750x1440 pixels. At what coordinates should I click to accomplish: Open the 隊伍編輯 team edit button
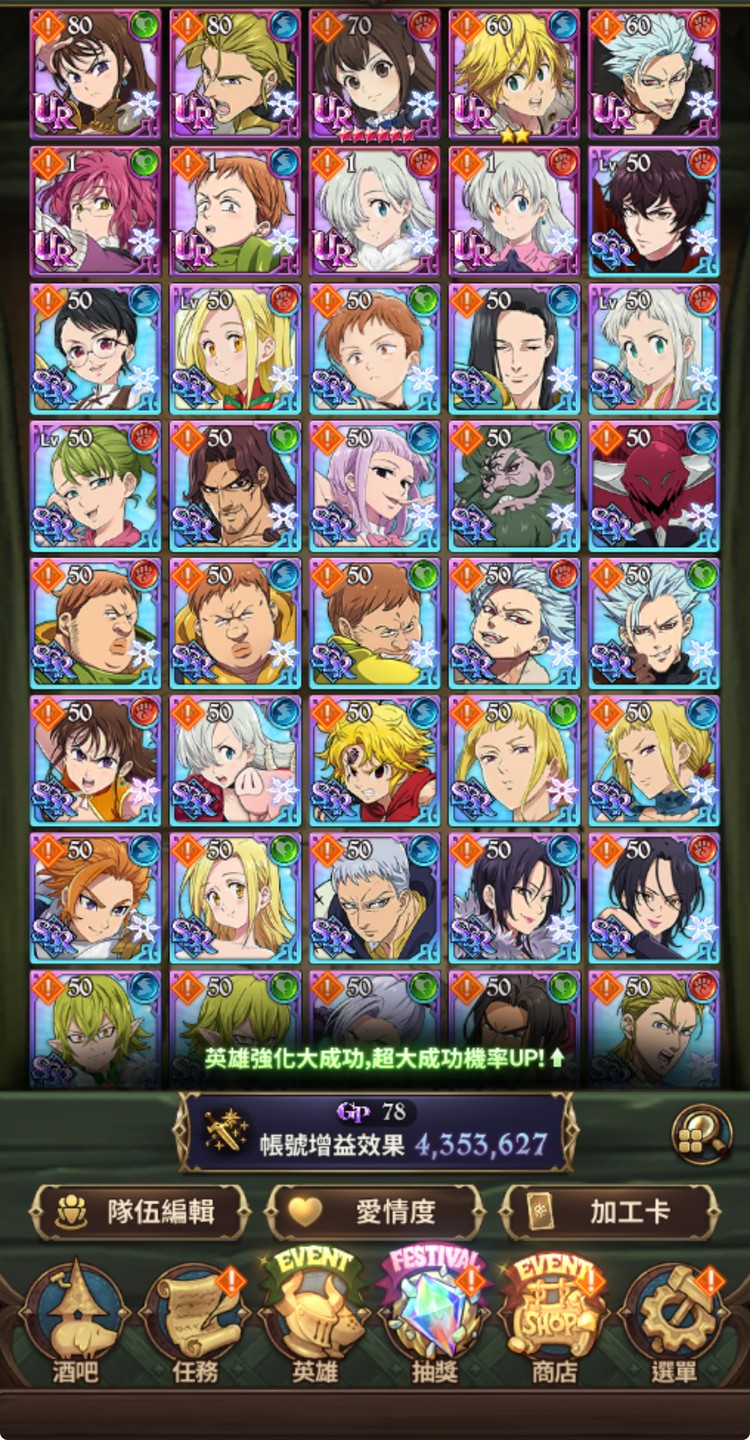[x=139, y=1212]
